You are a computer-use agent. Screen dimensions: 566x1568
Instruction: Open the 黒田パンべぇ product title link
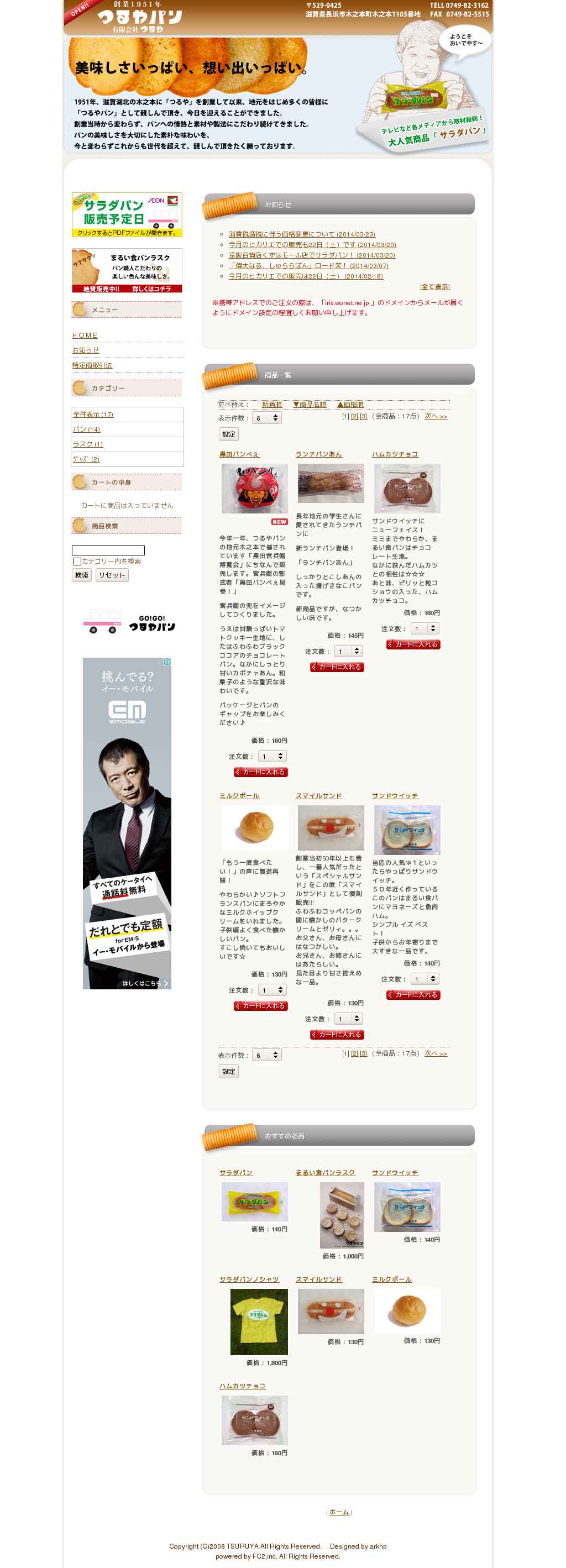pos(239,454)
